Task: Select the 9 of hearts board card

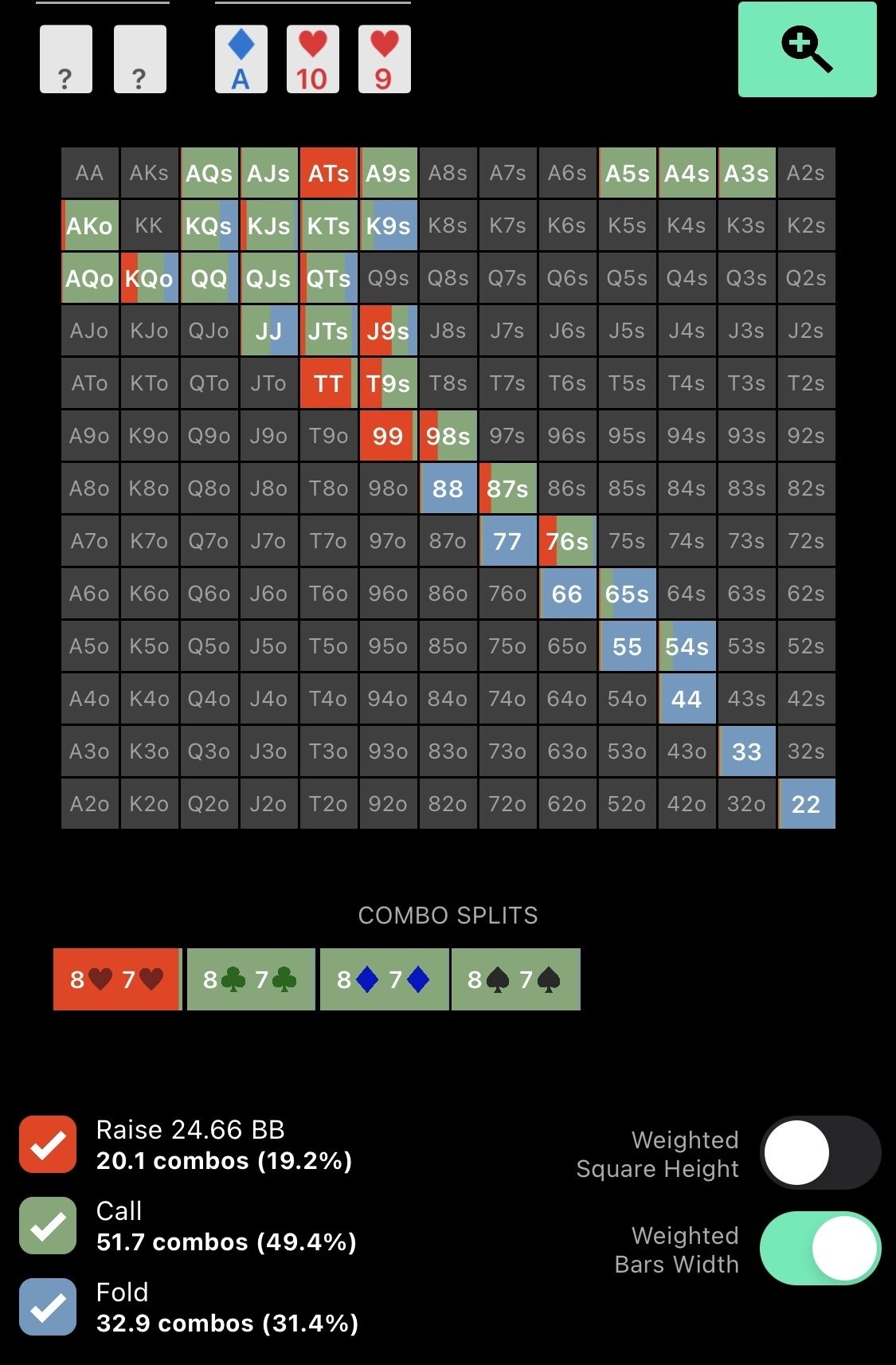Action: (385, 60)
